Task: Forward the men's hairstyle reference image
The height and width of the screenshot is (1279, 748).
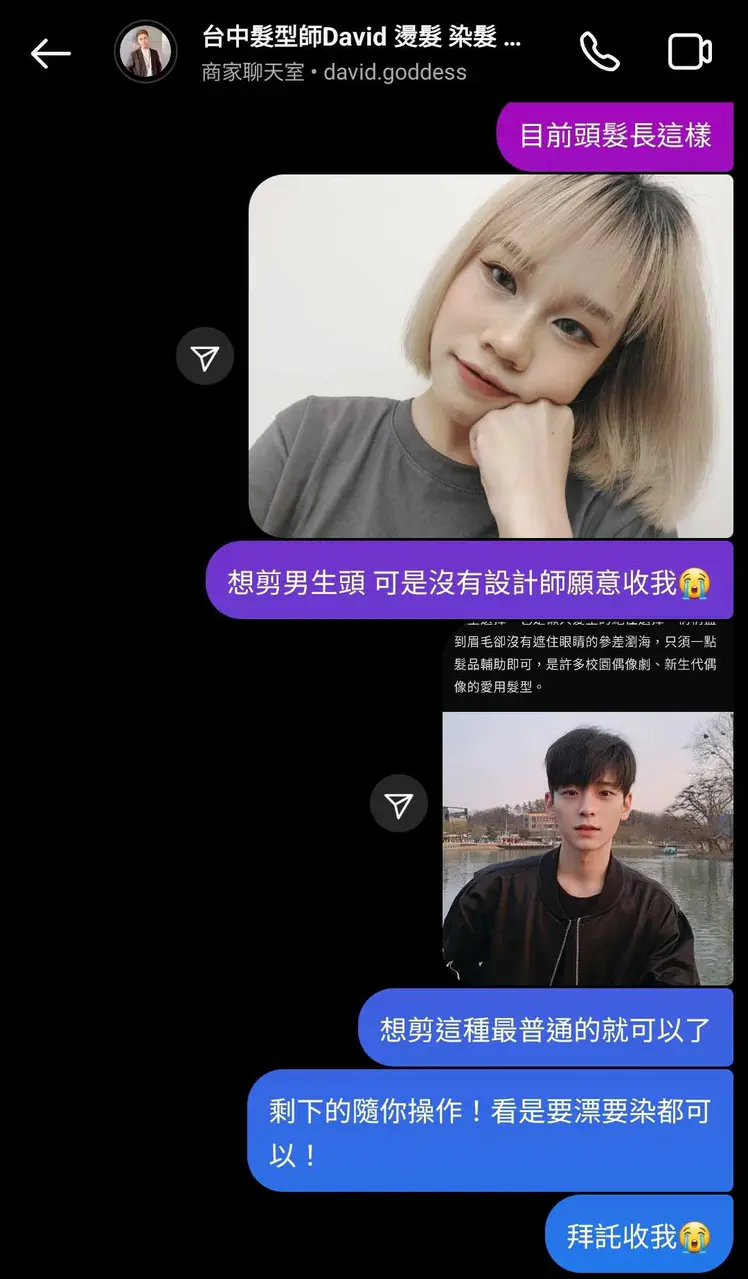Action: pyautogui.click(x=399, y=804)
